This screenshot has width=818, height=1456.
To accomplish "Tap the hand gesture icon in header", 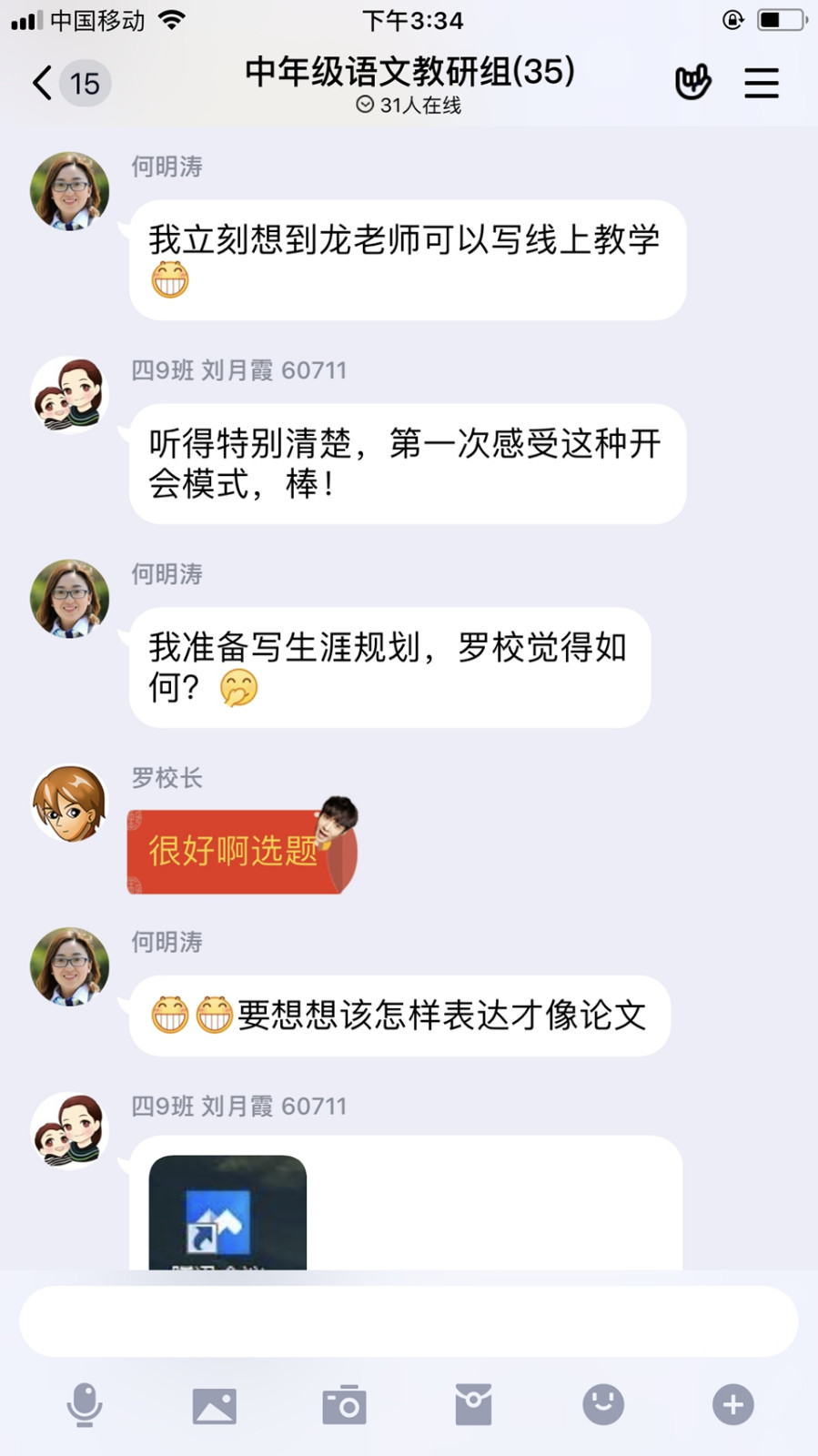I will [x=692, y=83].
